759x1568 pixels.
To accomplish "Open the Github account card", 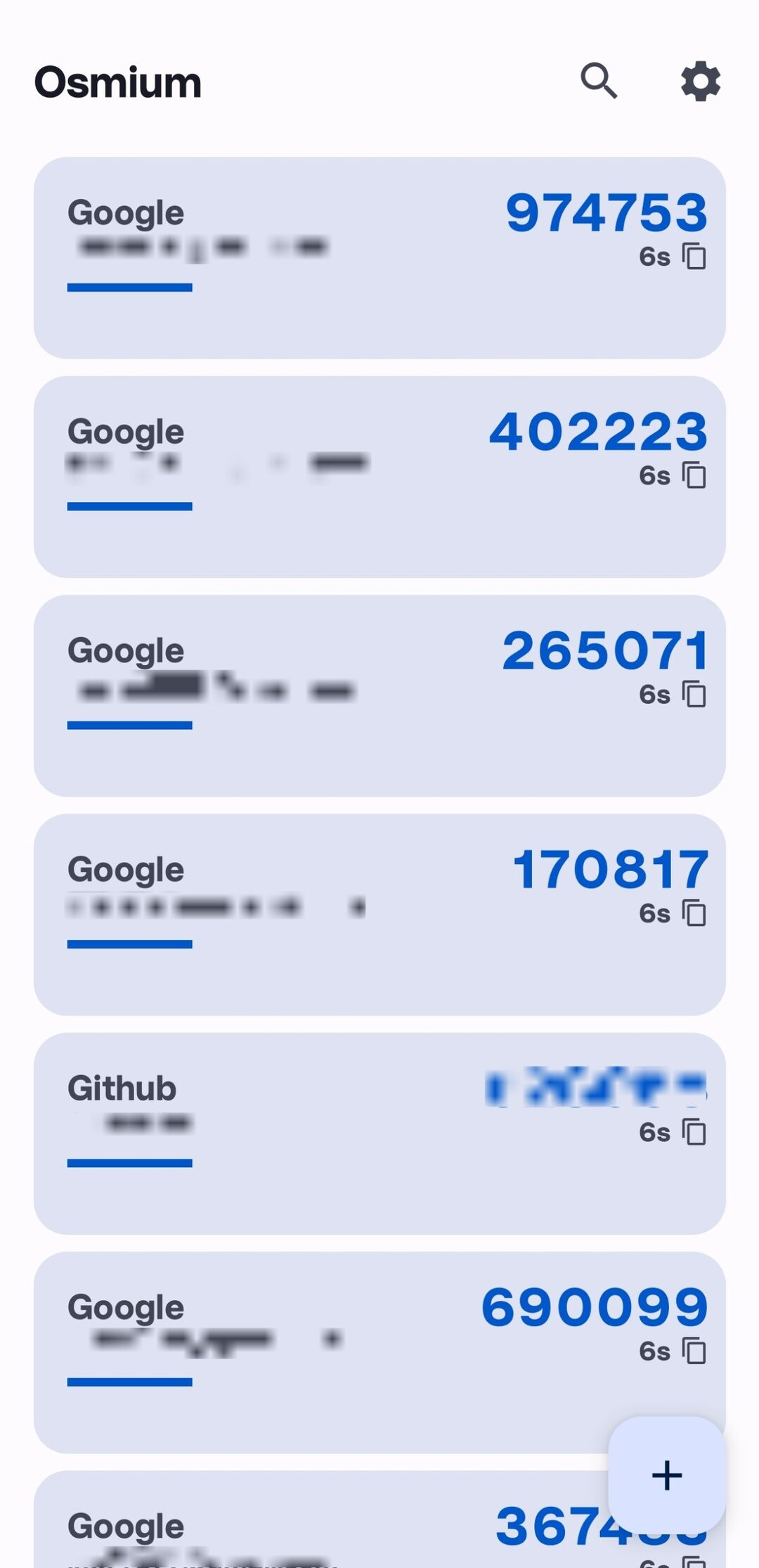I will (379, 1133).
